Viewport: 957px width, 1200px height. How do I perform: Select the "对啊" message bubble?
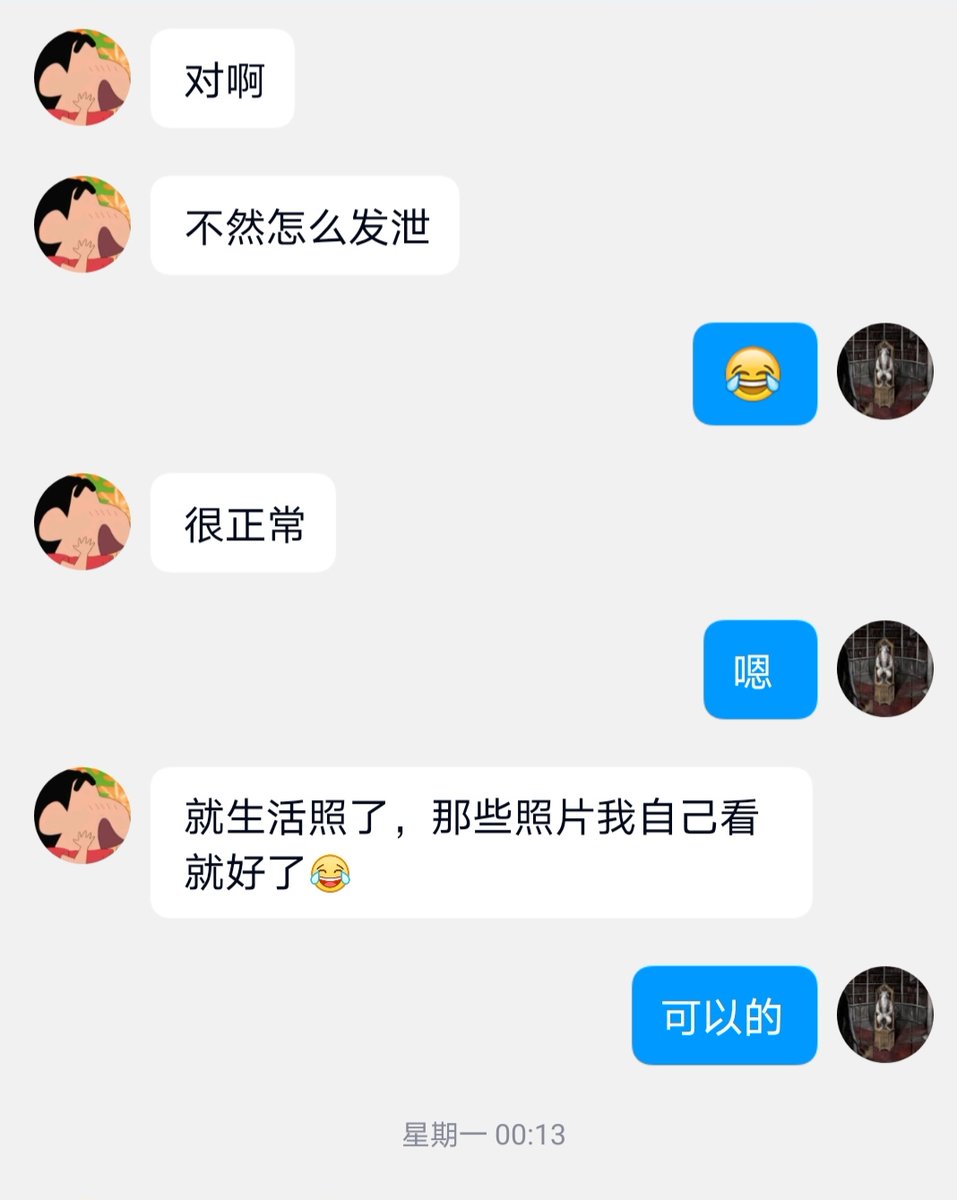pos(220,80)
